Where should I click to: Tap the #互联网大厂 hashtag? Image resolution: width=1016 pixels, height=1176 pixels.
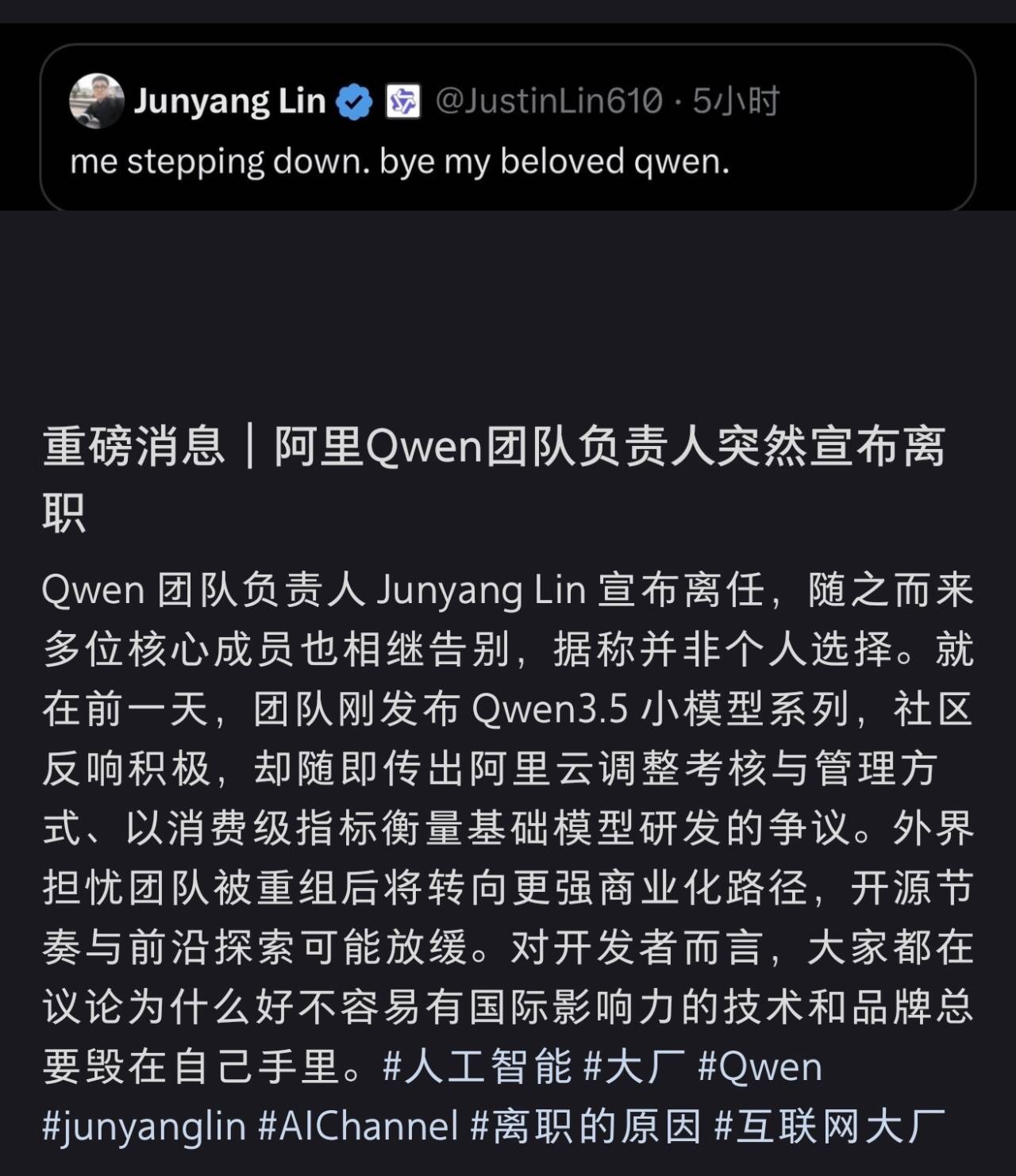[829, 1126]
